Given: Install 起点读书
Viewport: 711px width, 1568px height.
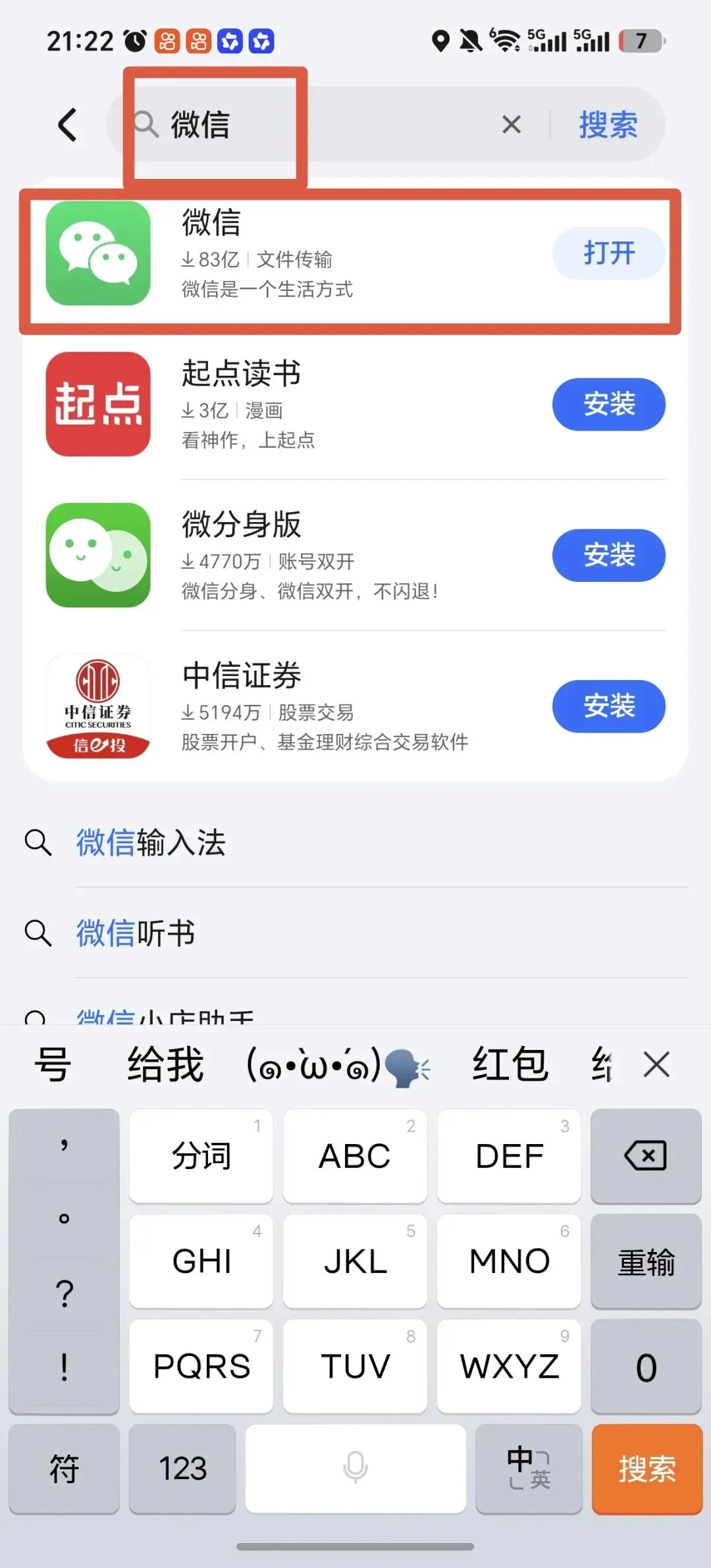Looking at the screenshot, I should click(608, 404).
